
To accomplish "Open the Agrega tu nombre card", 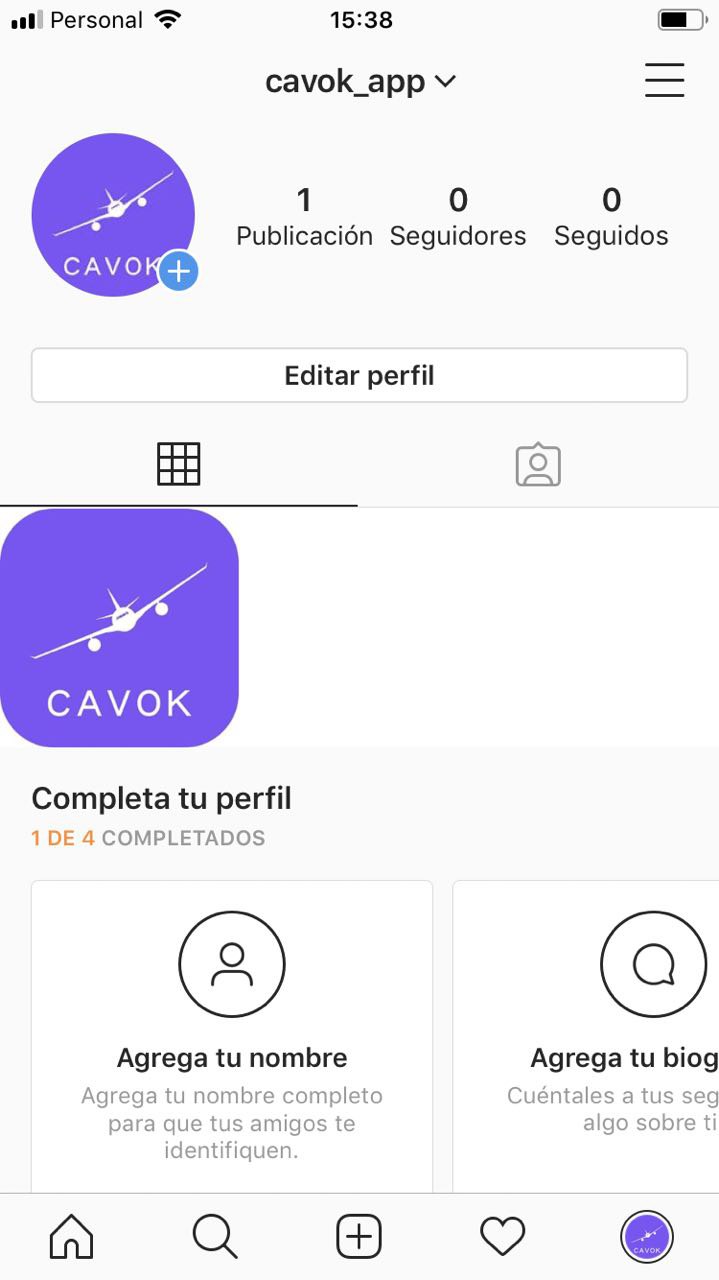I will (232, 1040).
